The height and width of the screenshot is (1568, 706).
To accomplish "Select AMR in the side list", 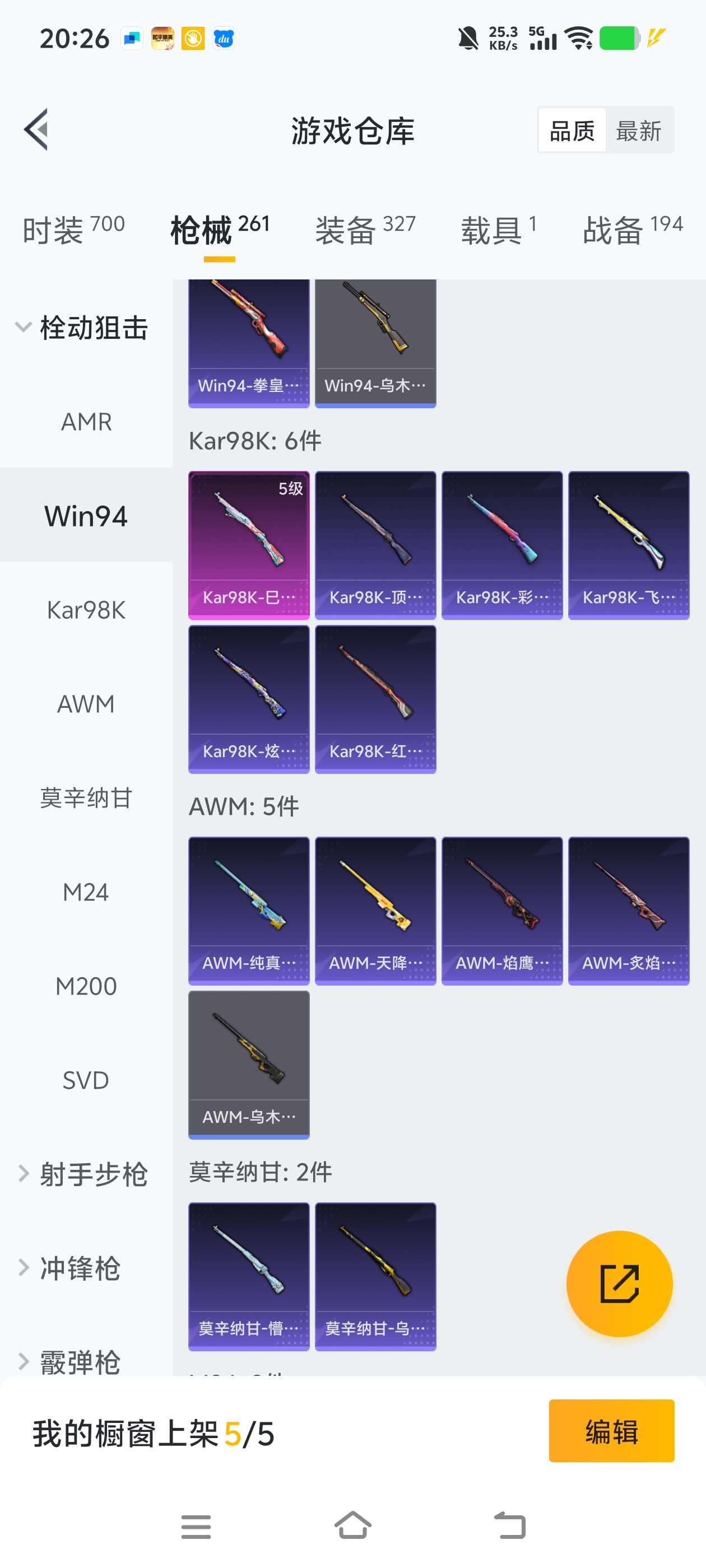I will point(86,422).
